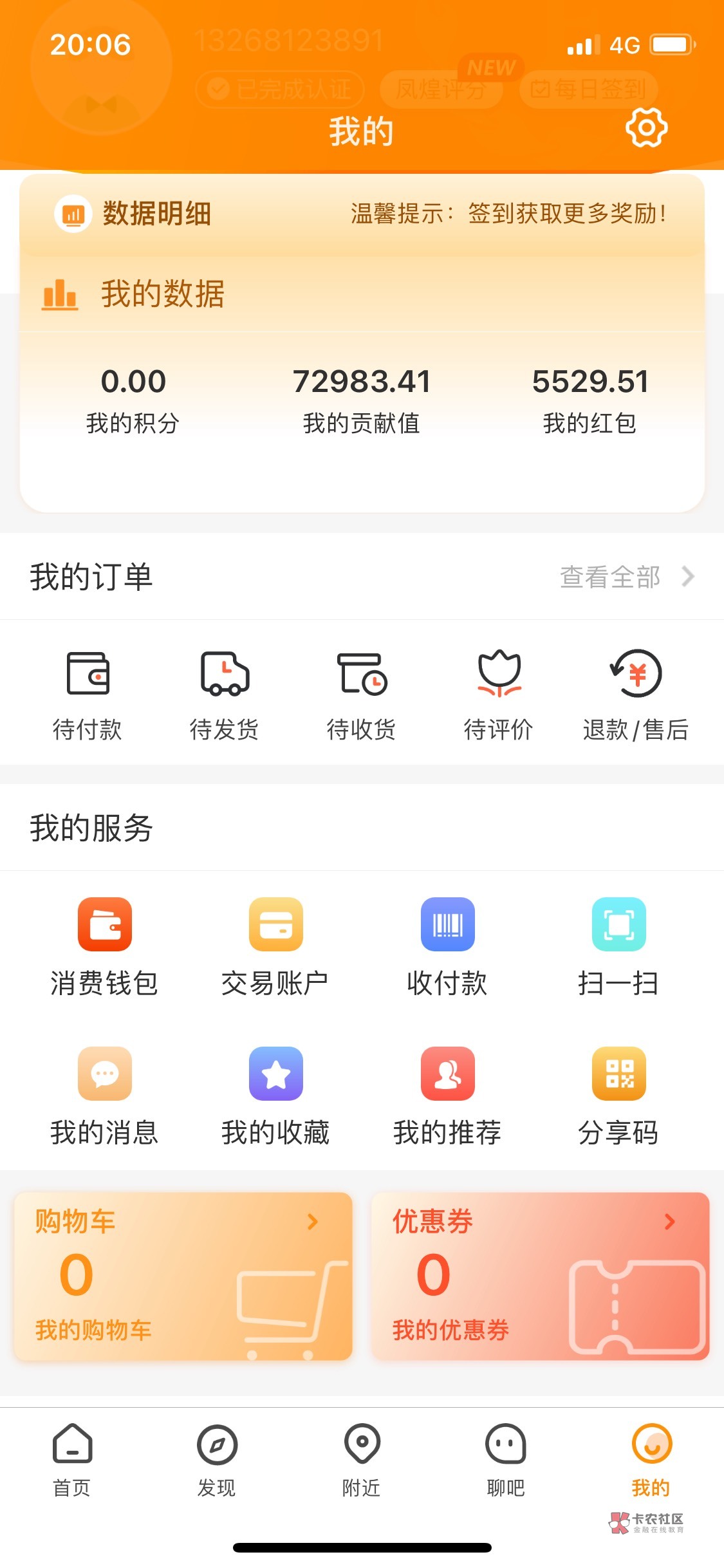
Task: Switch to the 发现 discover tab
Action: click(x=217, y=1459)
